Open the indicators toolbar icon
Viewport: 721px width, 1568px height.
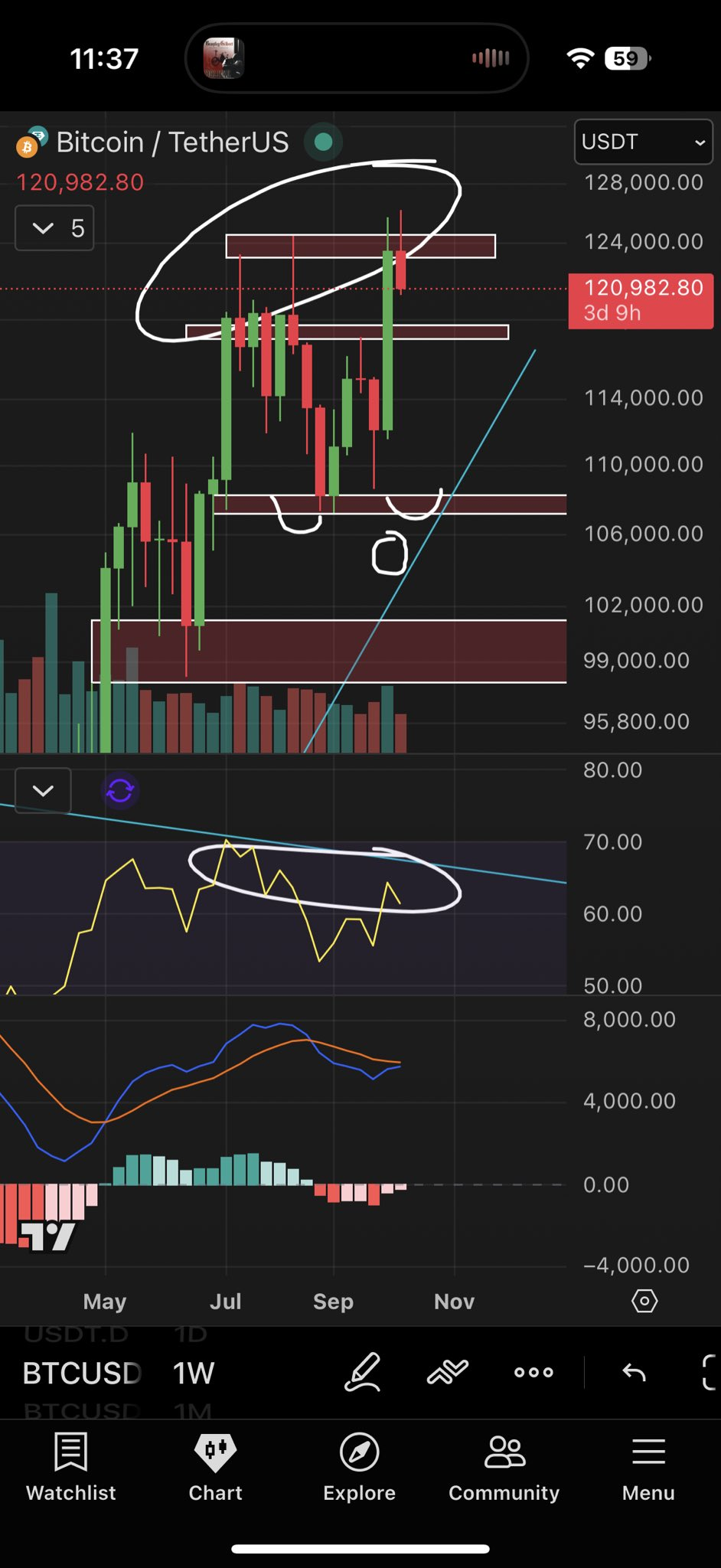(448, 1372)
